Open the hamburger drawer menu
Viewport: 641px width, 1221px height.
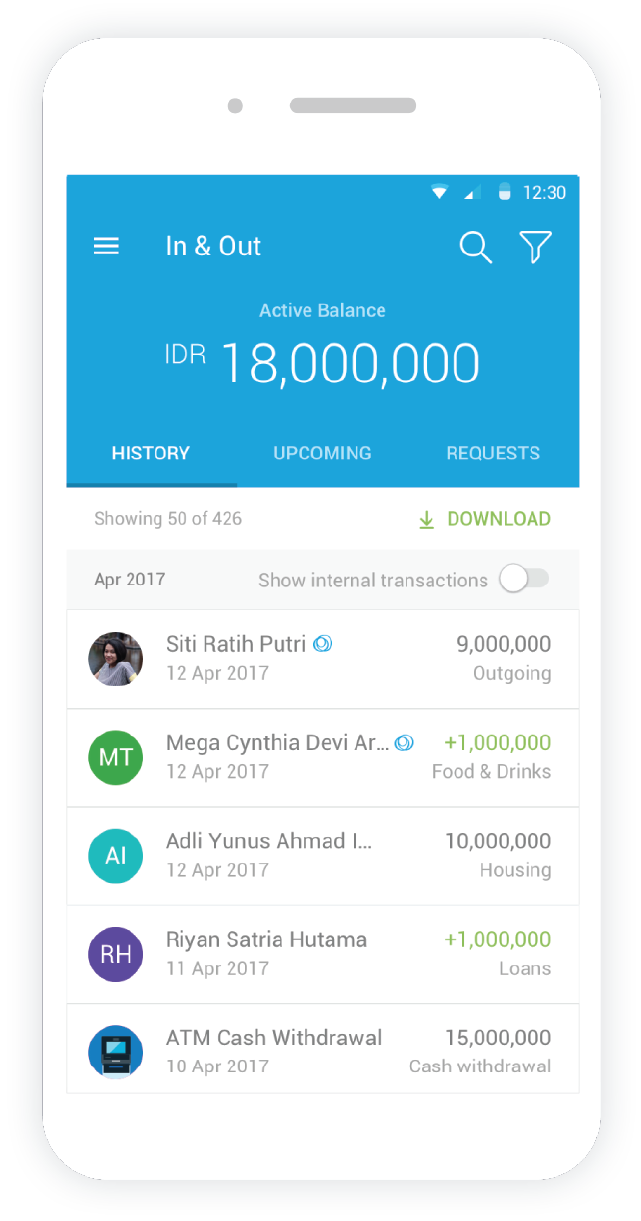(106, 246)
